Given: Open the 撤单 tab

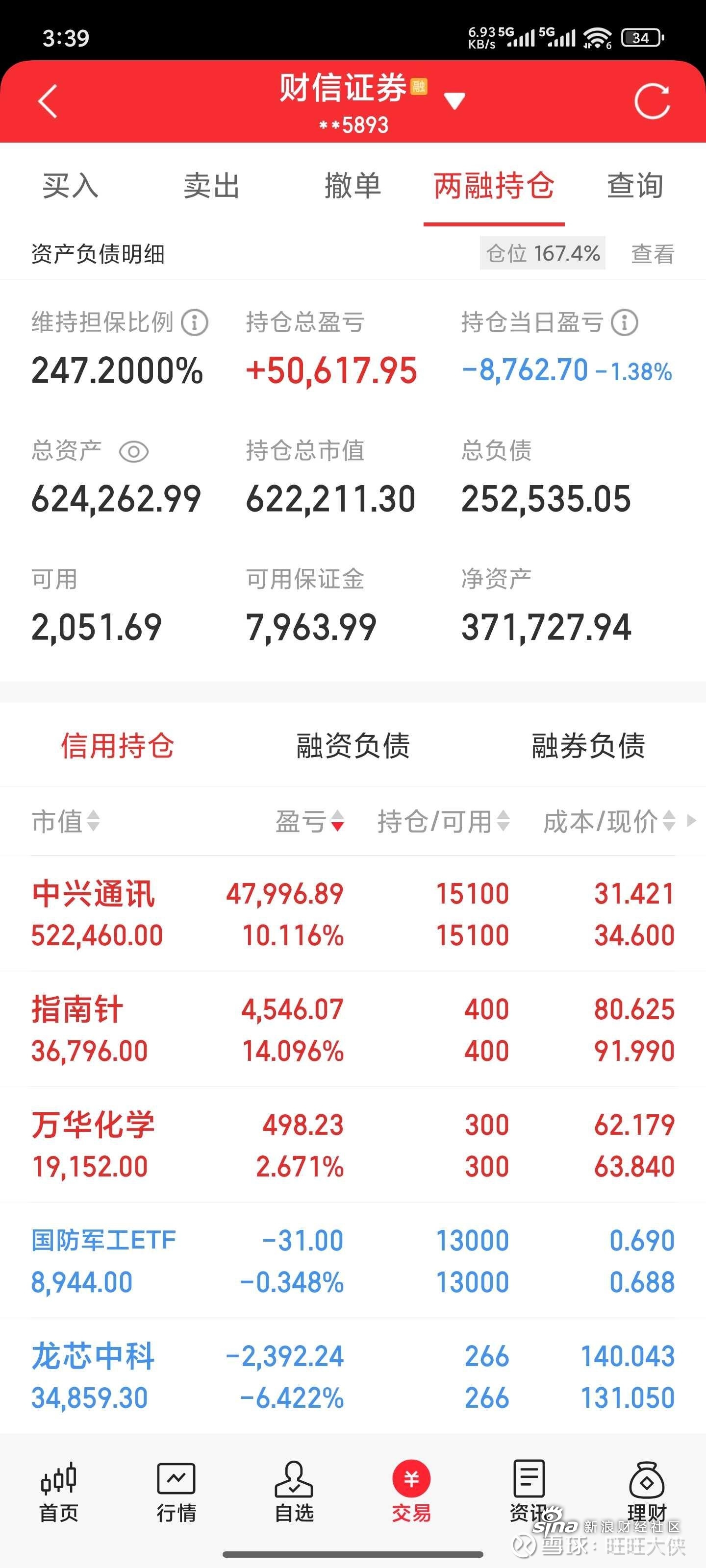Looking at the screenshot, I should point(353,185).
